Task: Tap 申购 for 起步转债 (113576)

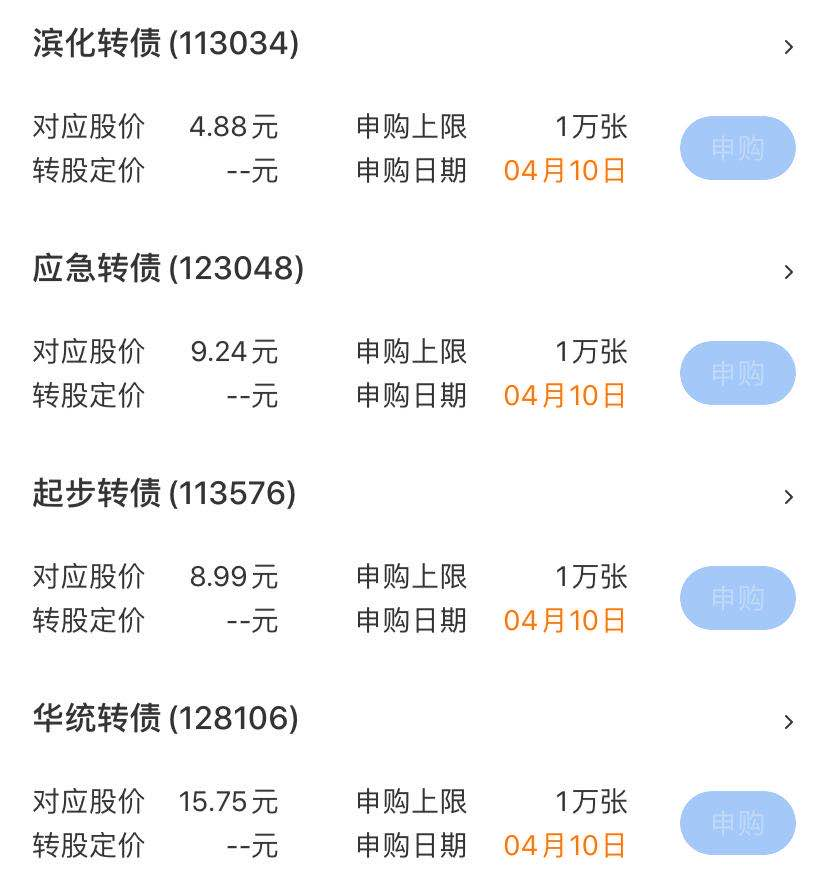Action: pyautogui.click(x=738, y=598)
